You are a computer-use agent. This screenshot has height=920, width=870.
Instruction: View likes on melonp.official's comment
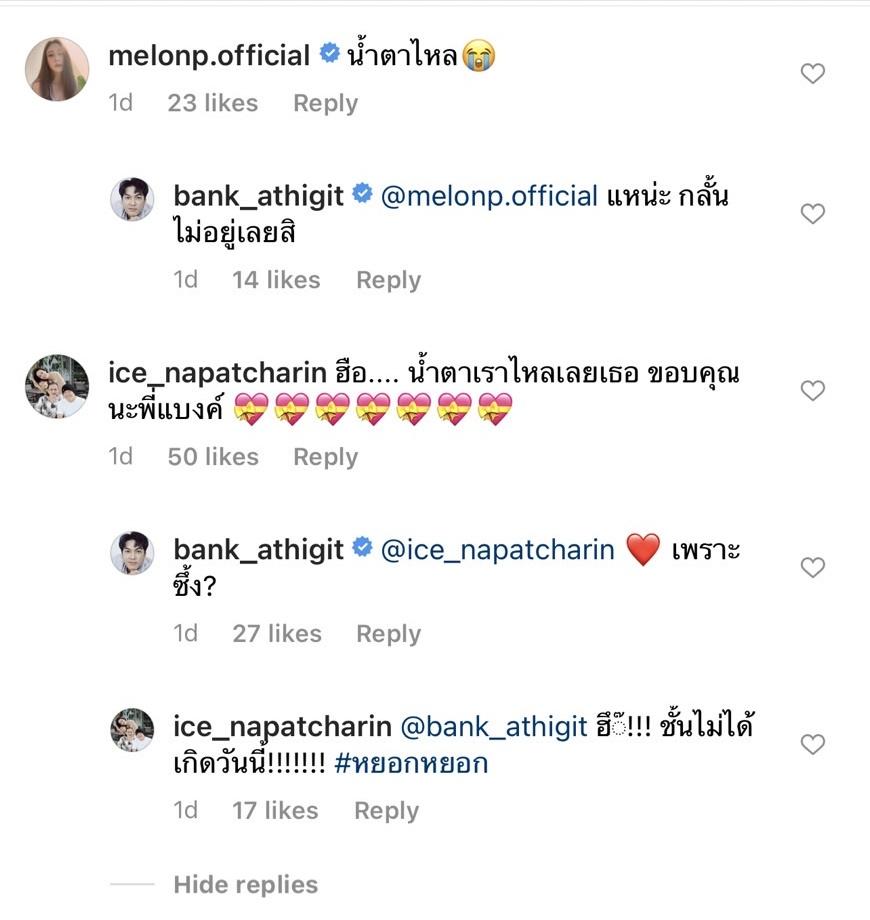pyautogui.click(x=212, y=103)
